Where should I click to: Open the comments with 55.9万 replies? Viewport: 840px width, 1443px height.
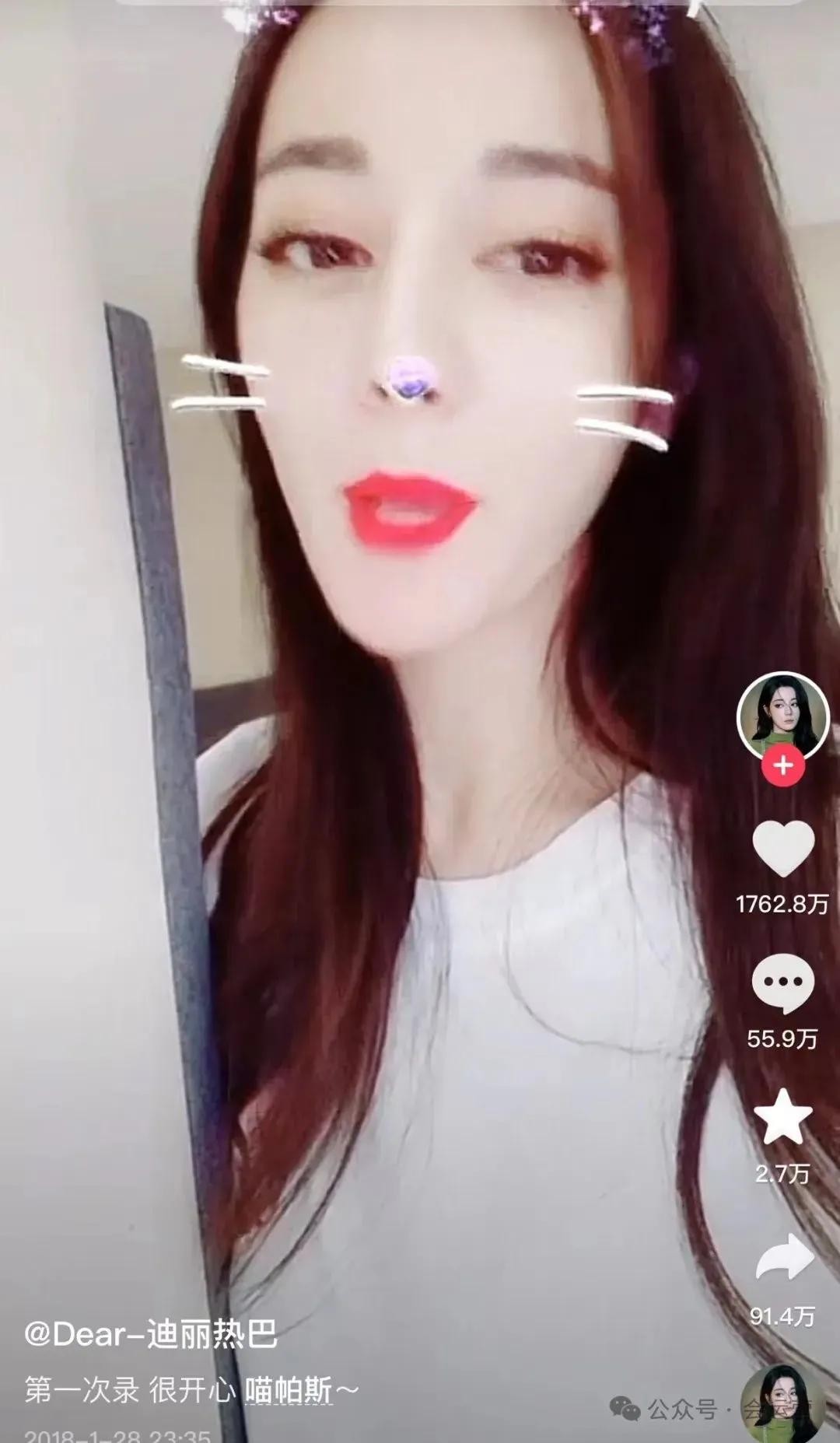click(x=782, y=984)
